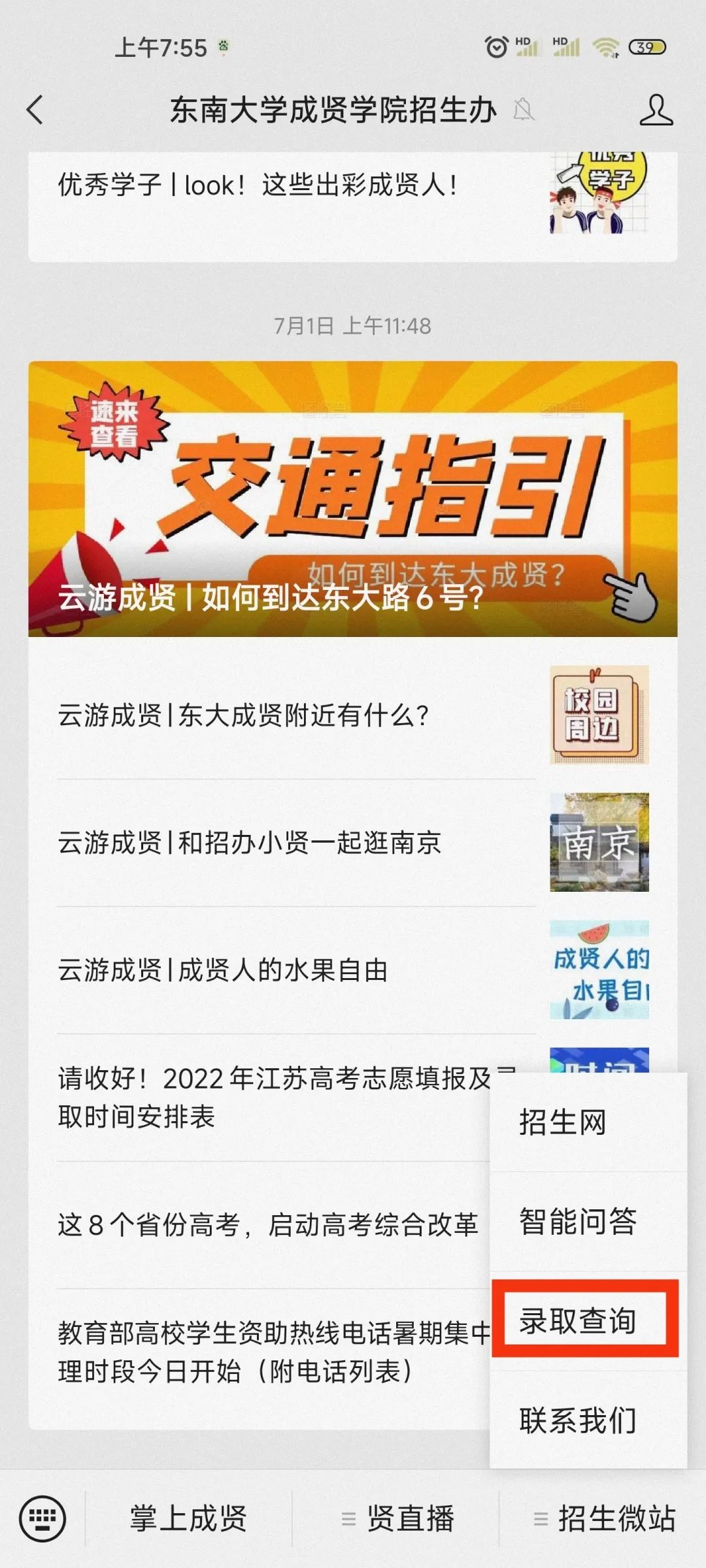Open the 优秀学子 article about 出彩成贤人
The image size is (706, 1568).
[x=255, y=184]
